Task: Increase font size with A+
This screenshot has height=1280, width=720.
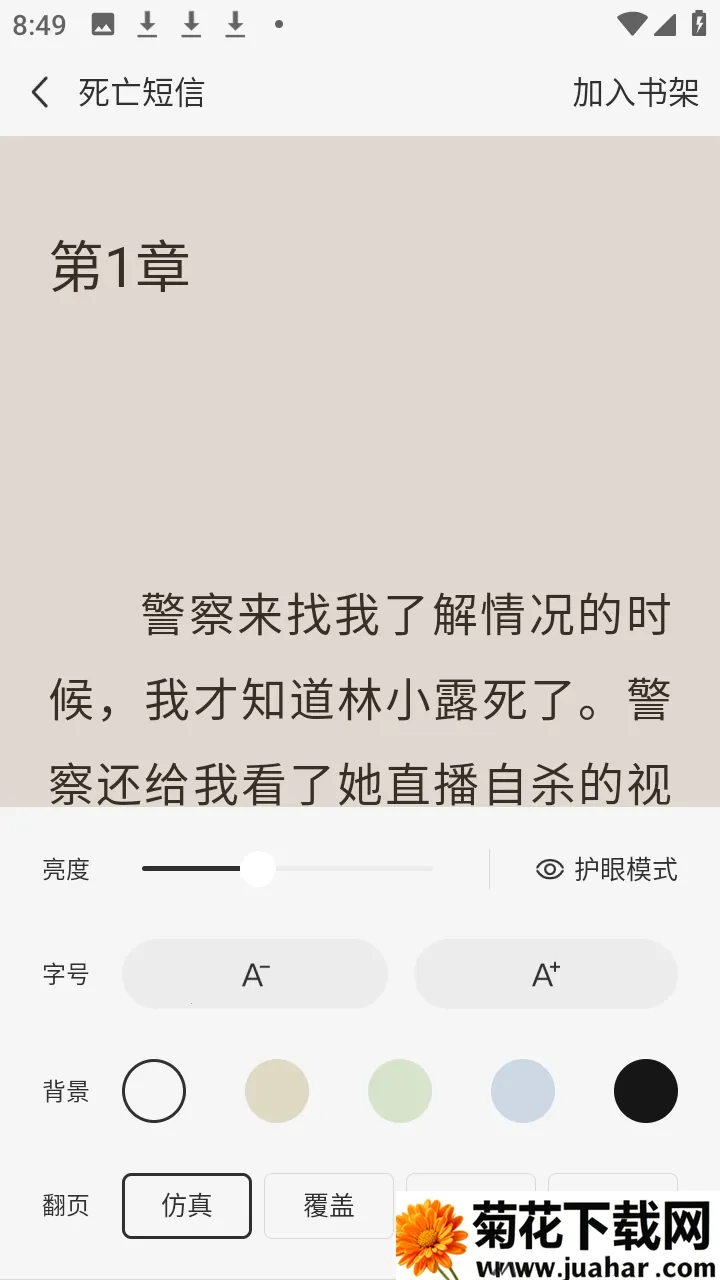Action: point(546,974)
